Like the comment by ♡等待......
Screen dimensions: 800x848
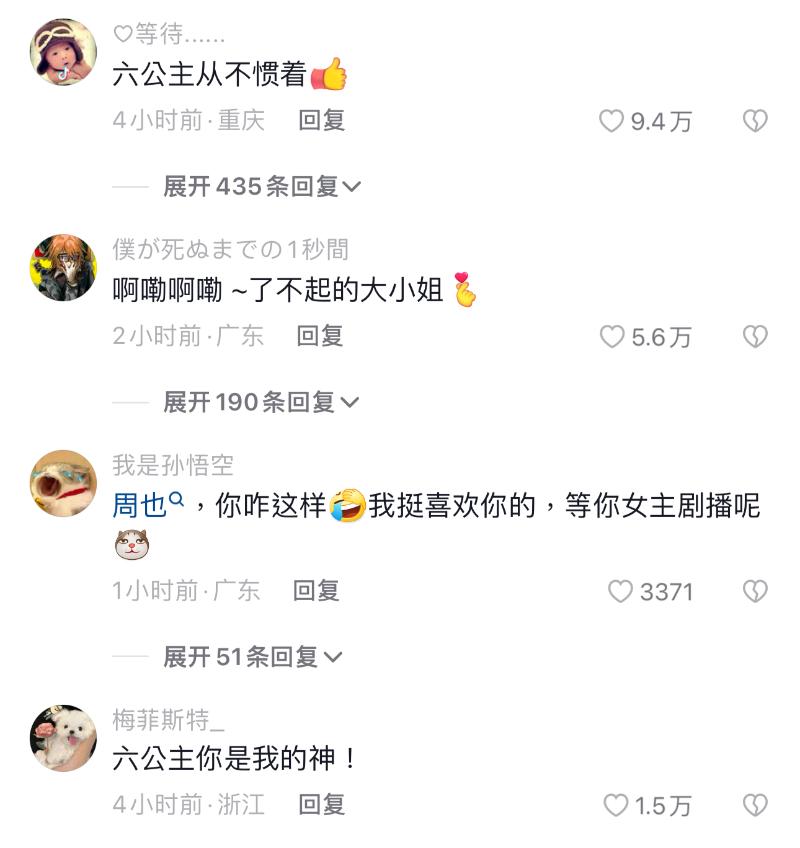point(612,122)
